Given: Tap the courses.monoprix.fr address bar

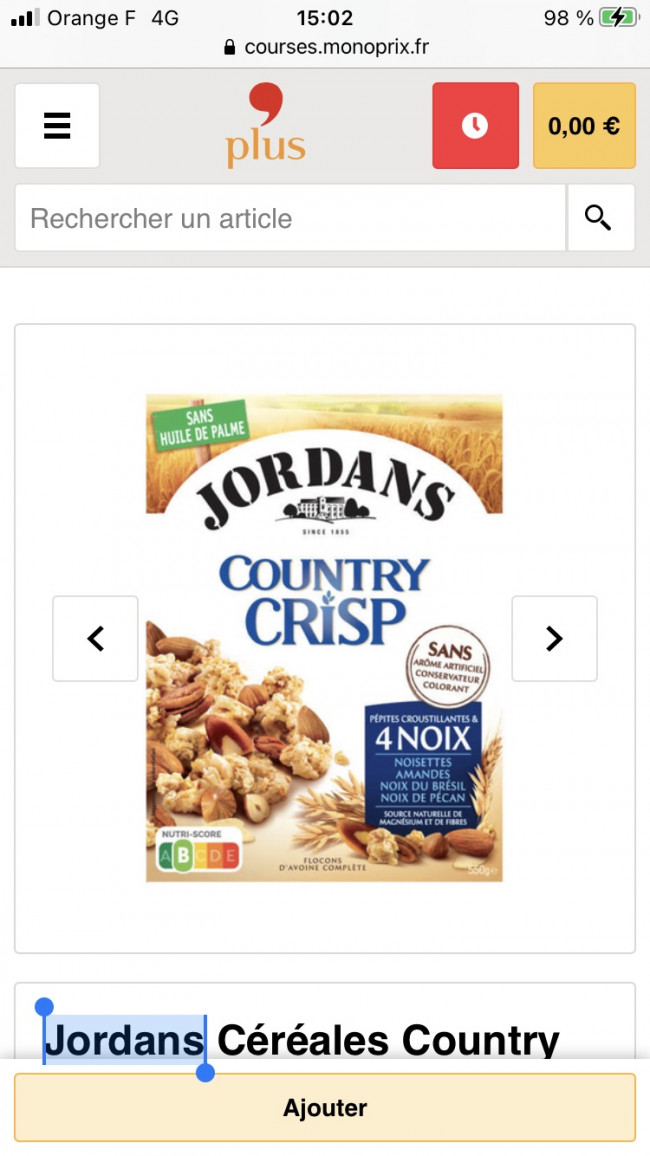Looking at the screenshot, I should click(x=325, y=47).
